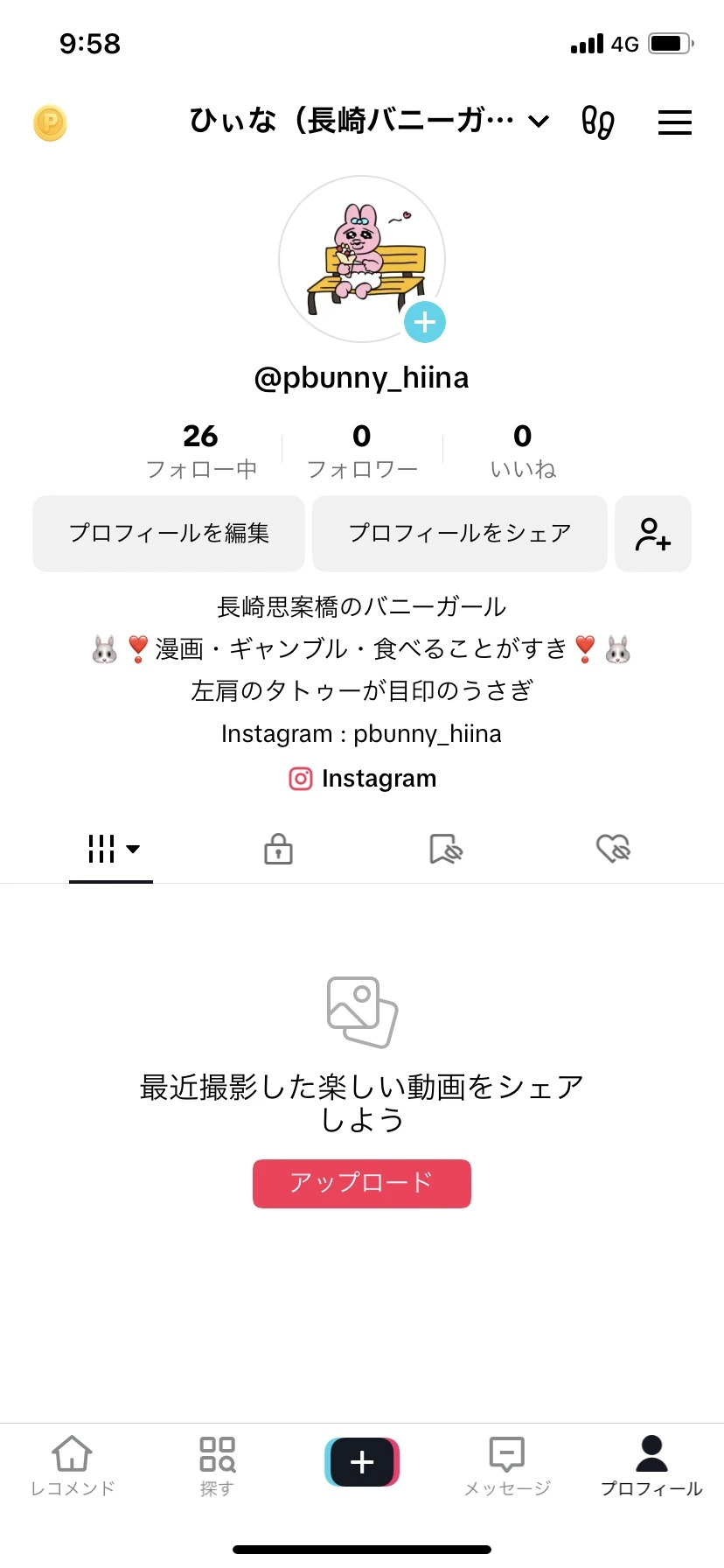Go to the レコメンド home tab

(x=73, y=1465)
